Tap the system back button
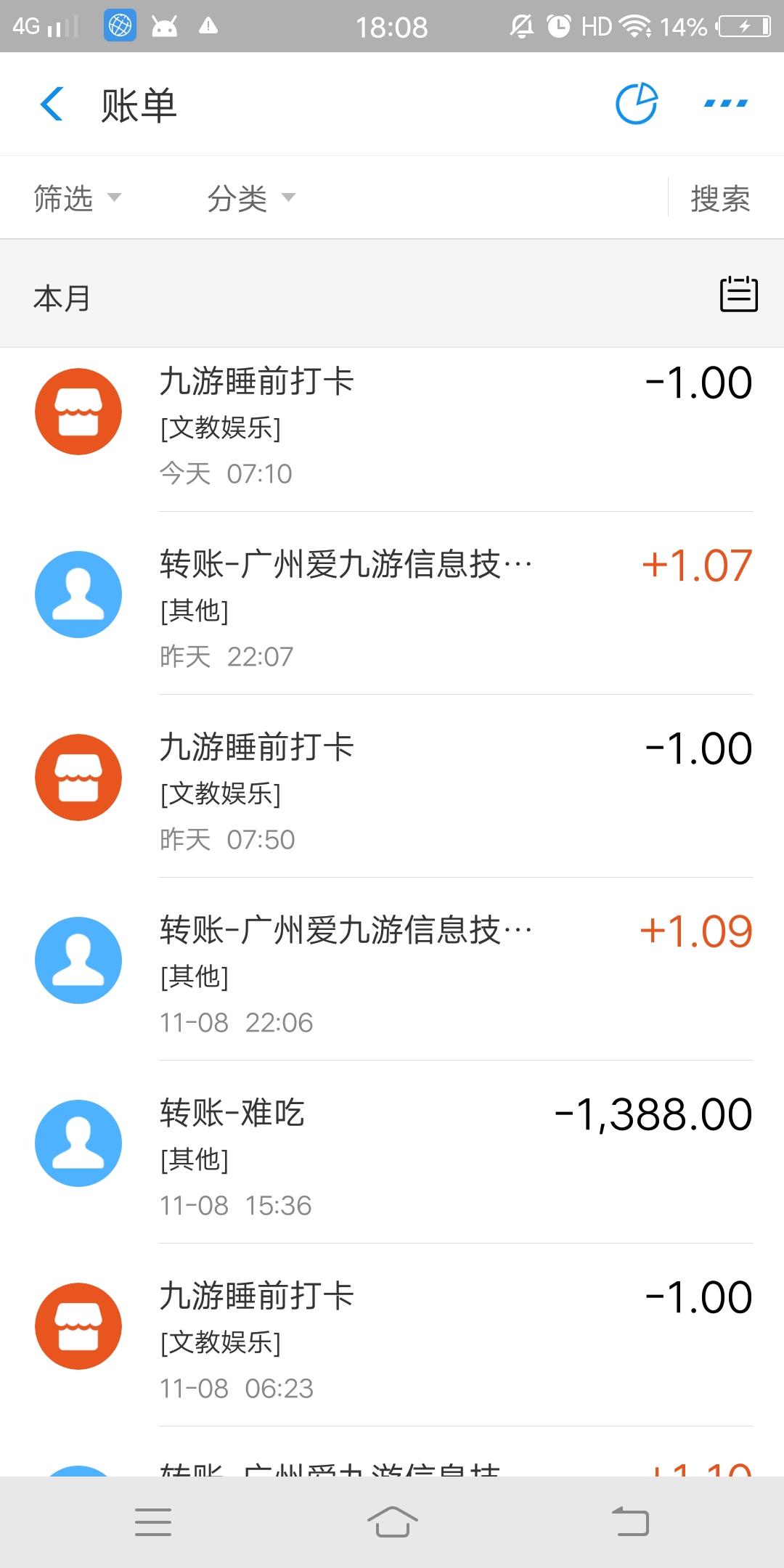Viewport: 784px width, 1568px height. tap(630, 1522)
